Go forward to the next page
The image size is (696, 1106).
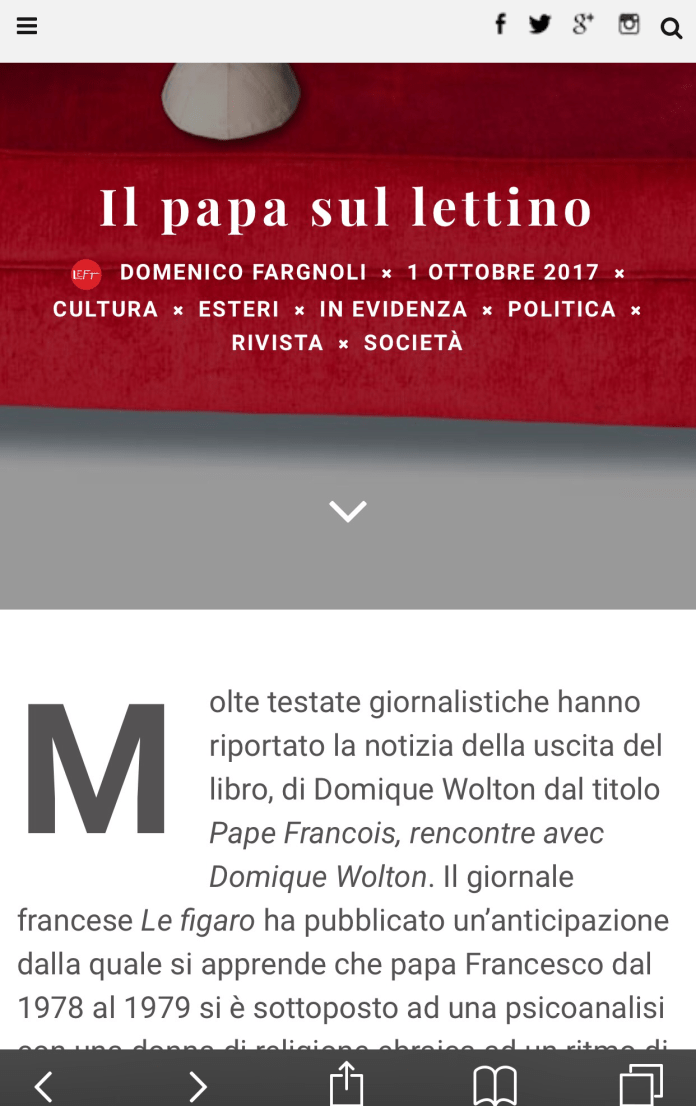pos(198,1085)
